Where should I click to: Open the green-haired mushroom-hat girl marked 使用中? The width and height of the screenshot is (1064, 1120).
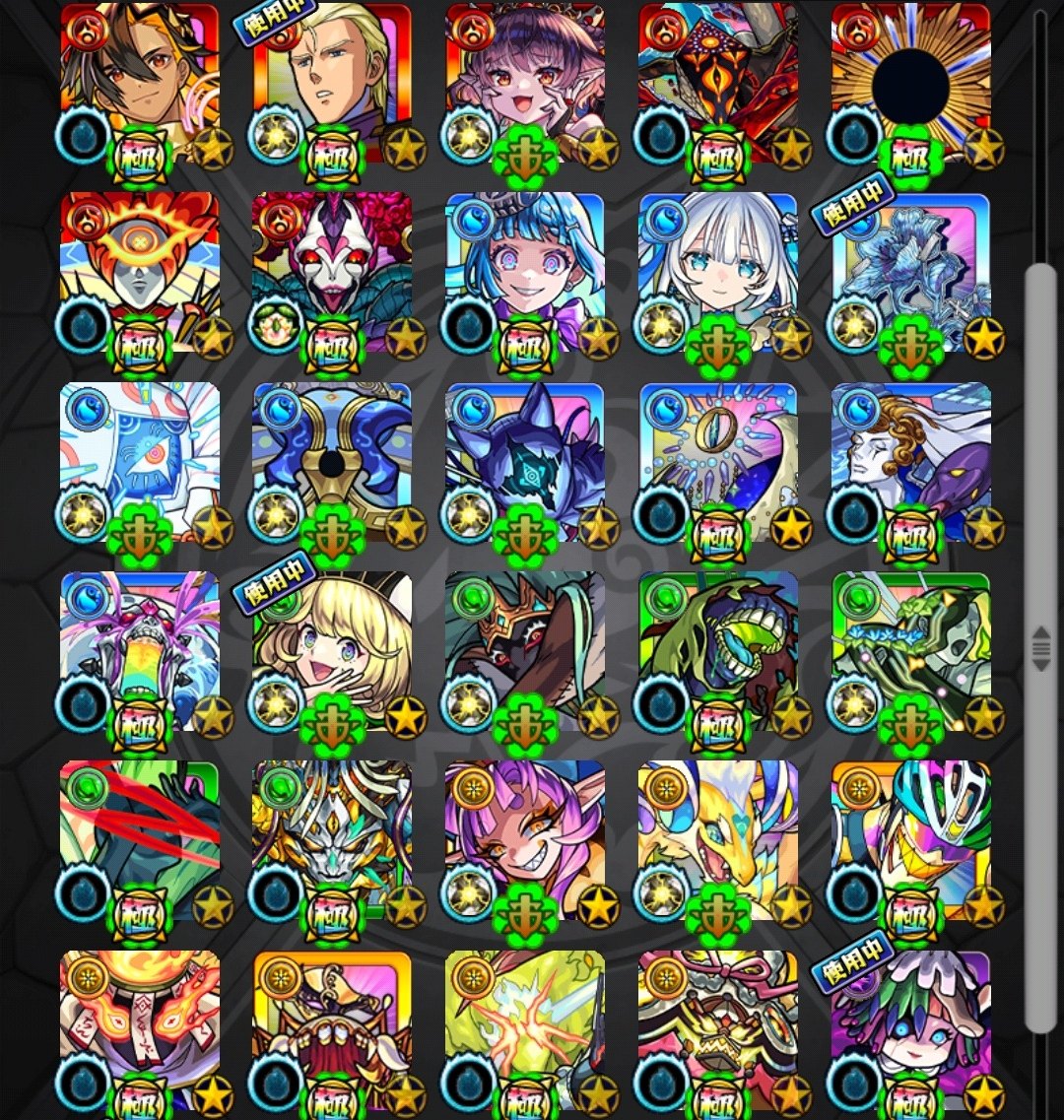click(910, 1024)
